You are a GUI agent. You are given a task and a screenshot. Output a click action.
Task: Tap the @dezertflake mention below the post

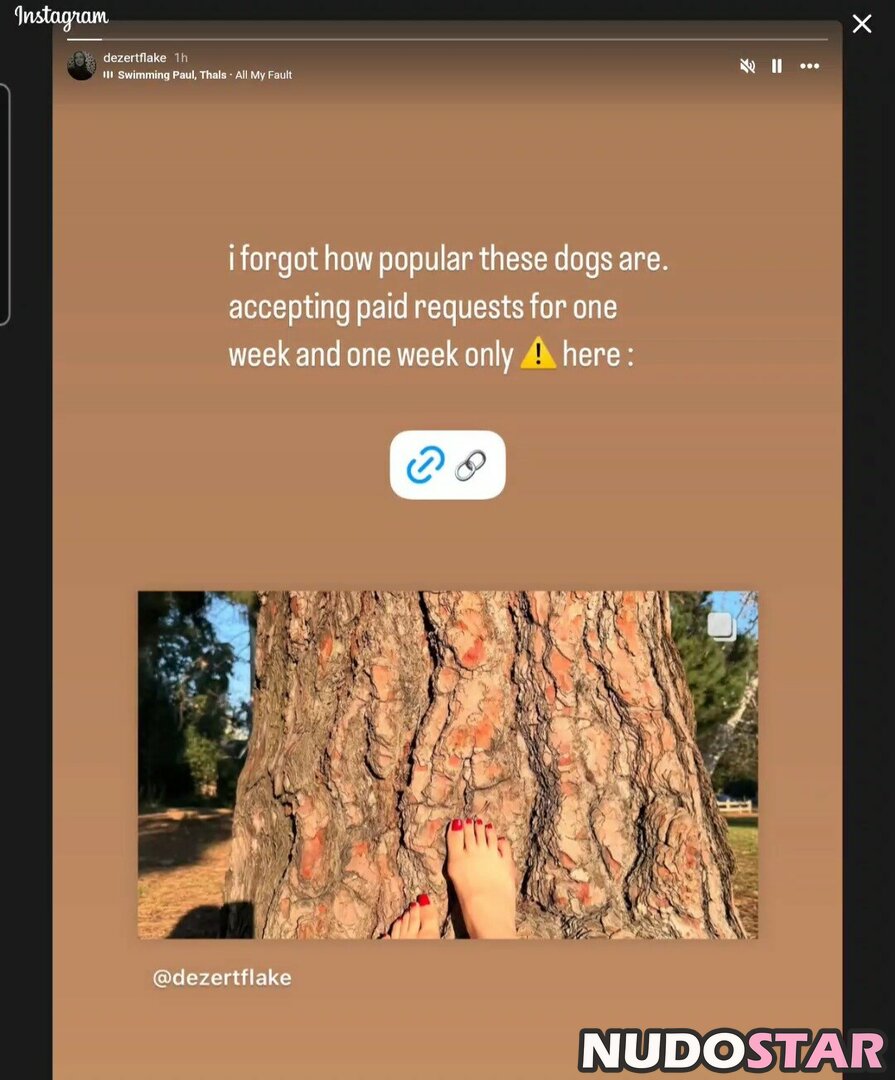[x=222, y=978]
